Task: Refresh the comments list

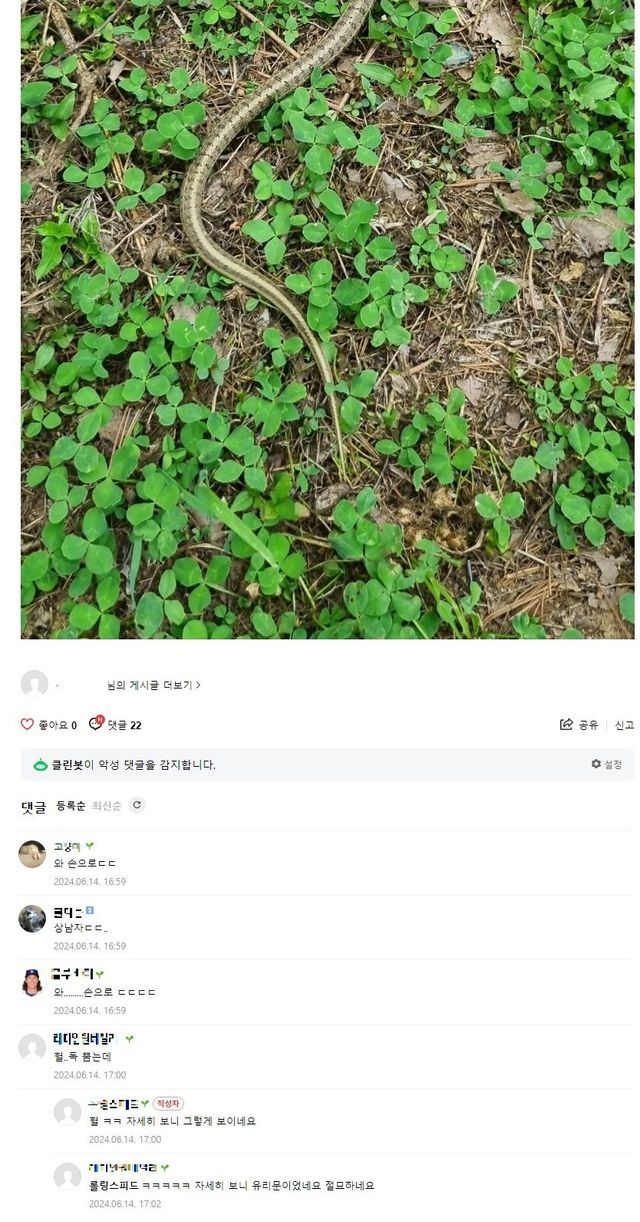Action: (137, 805)
